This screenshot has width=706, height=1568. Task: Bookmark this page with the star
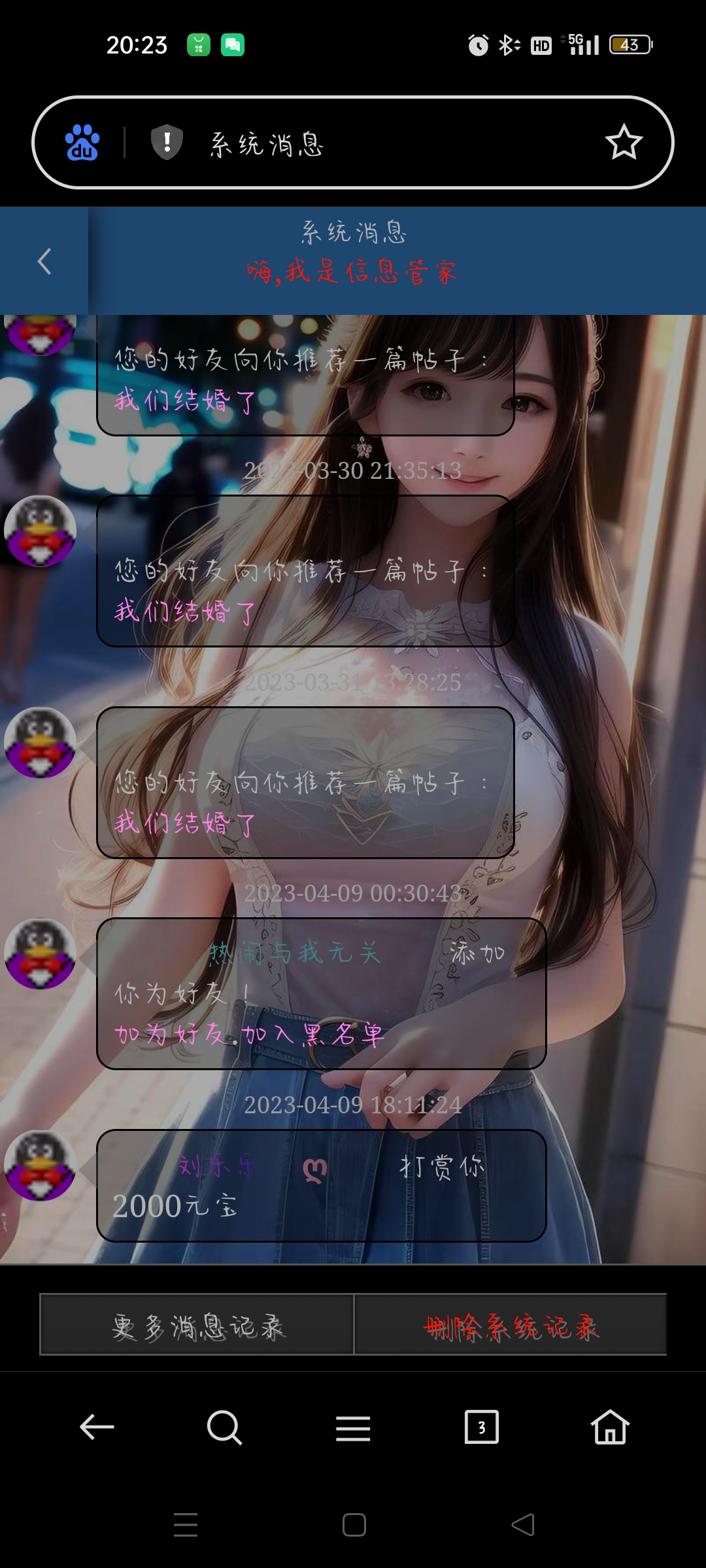coord(624,142)
